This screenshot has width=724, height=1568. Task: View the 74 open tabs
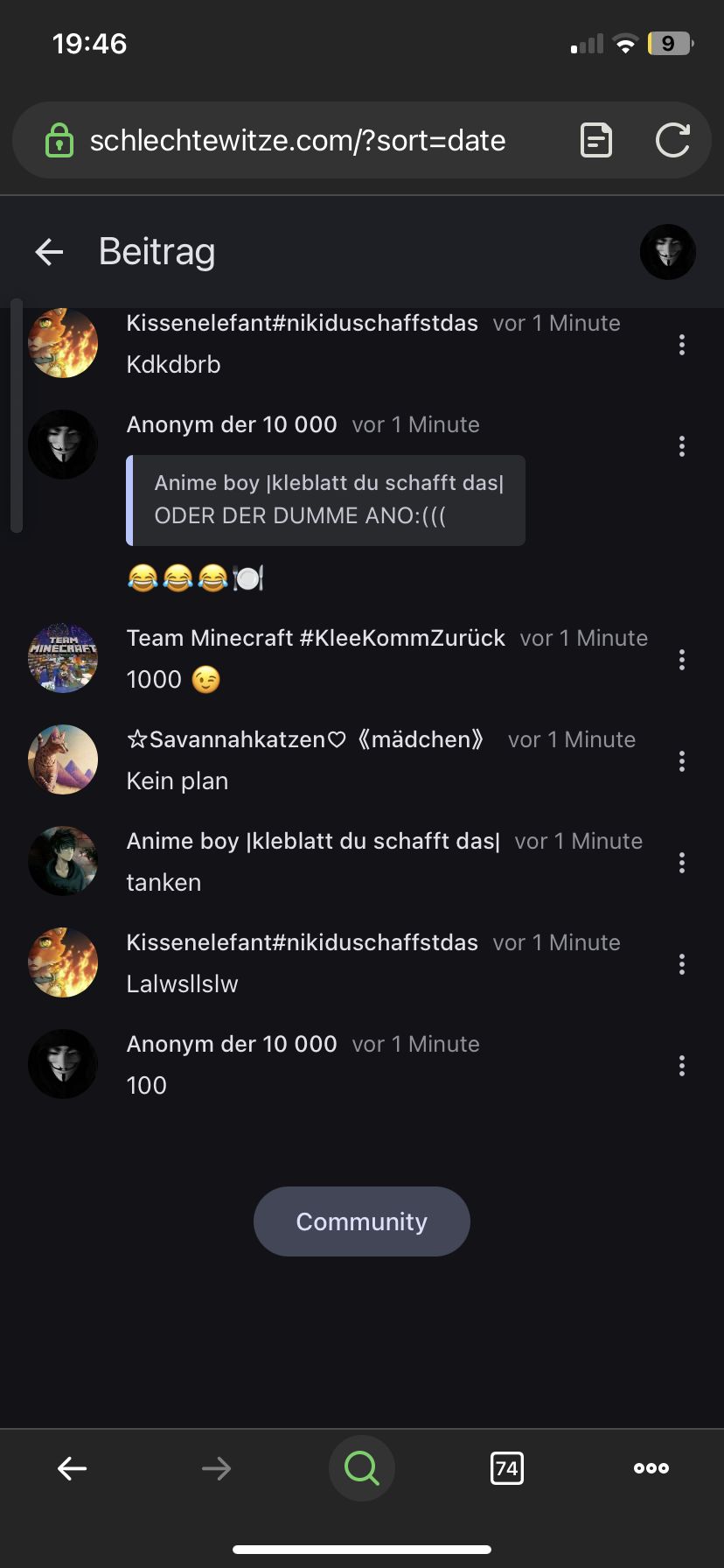click(506, 1468)
